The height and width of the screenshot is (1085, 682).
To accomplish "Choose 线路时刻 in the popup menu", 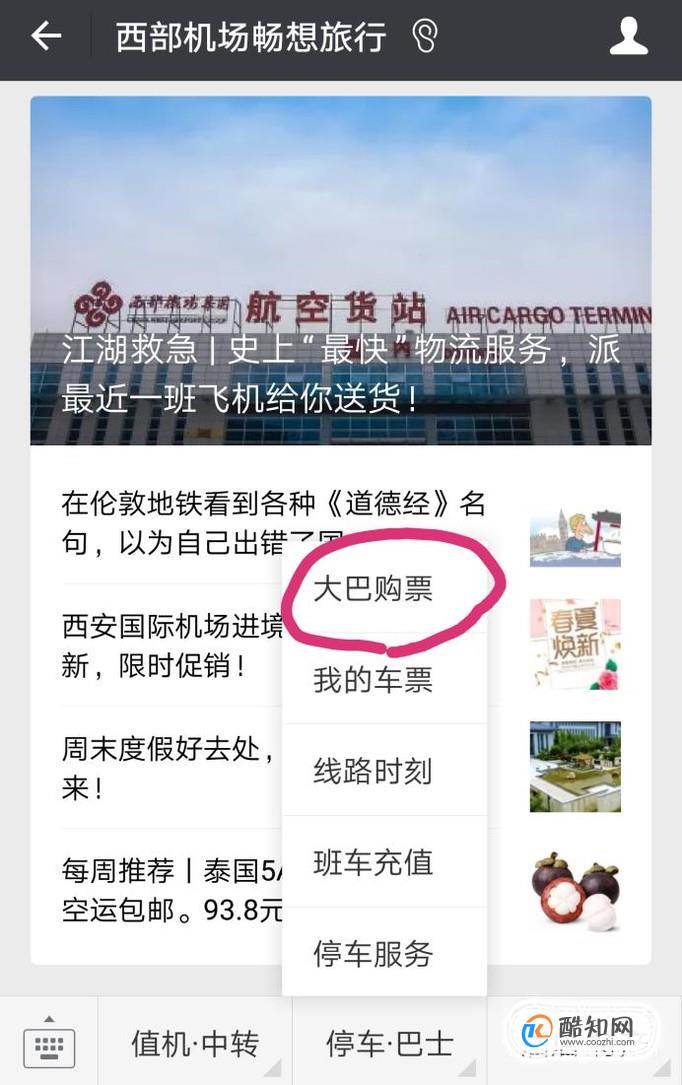I will (x=373, y=771).
